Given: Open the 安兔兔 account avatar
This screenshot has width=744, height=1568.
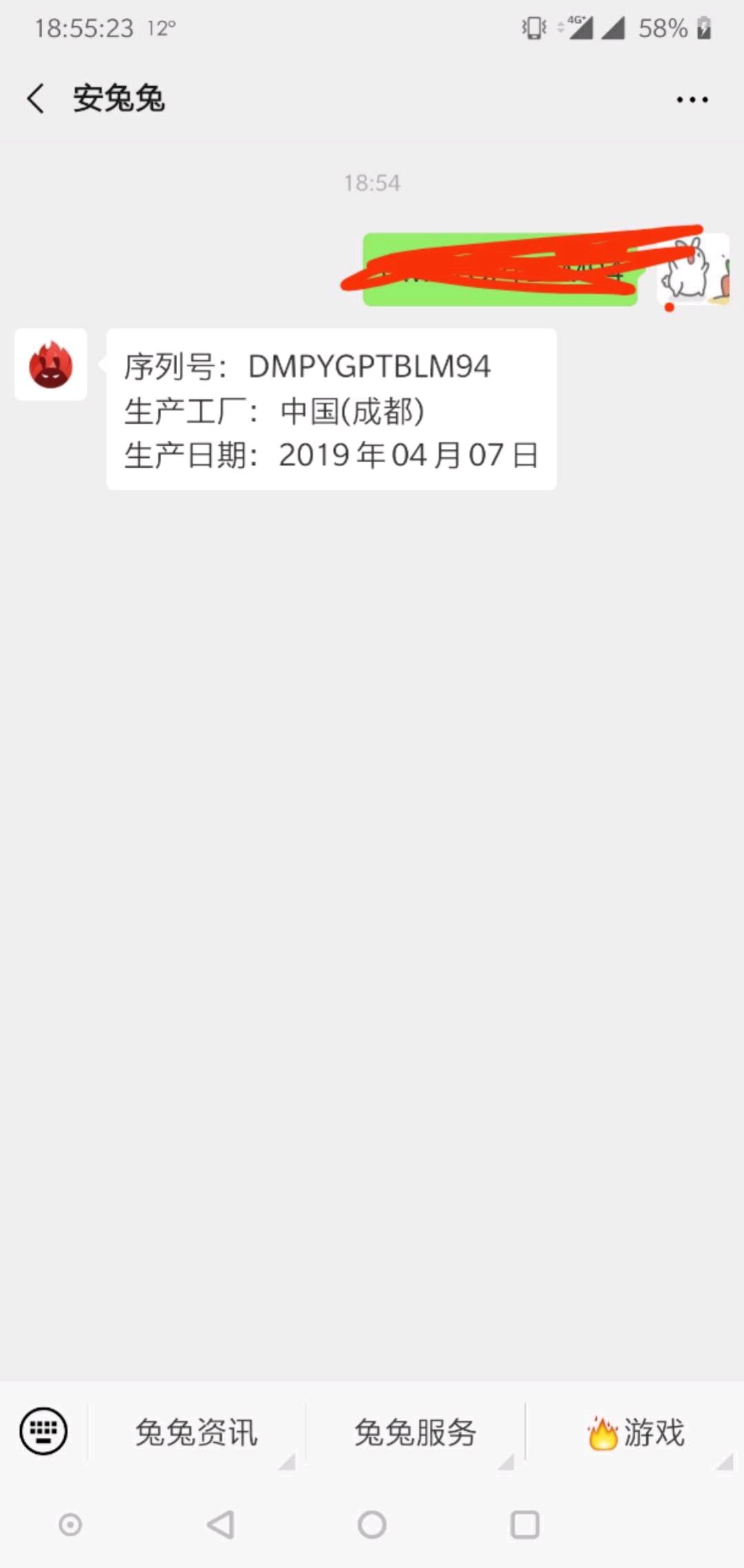Looking at the screenshot, I should click(51, 364).
